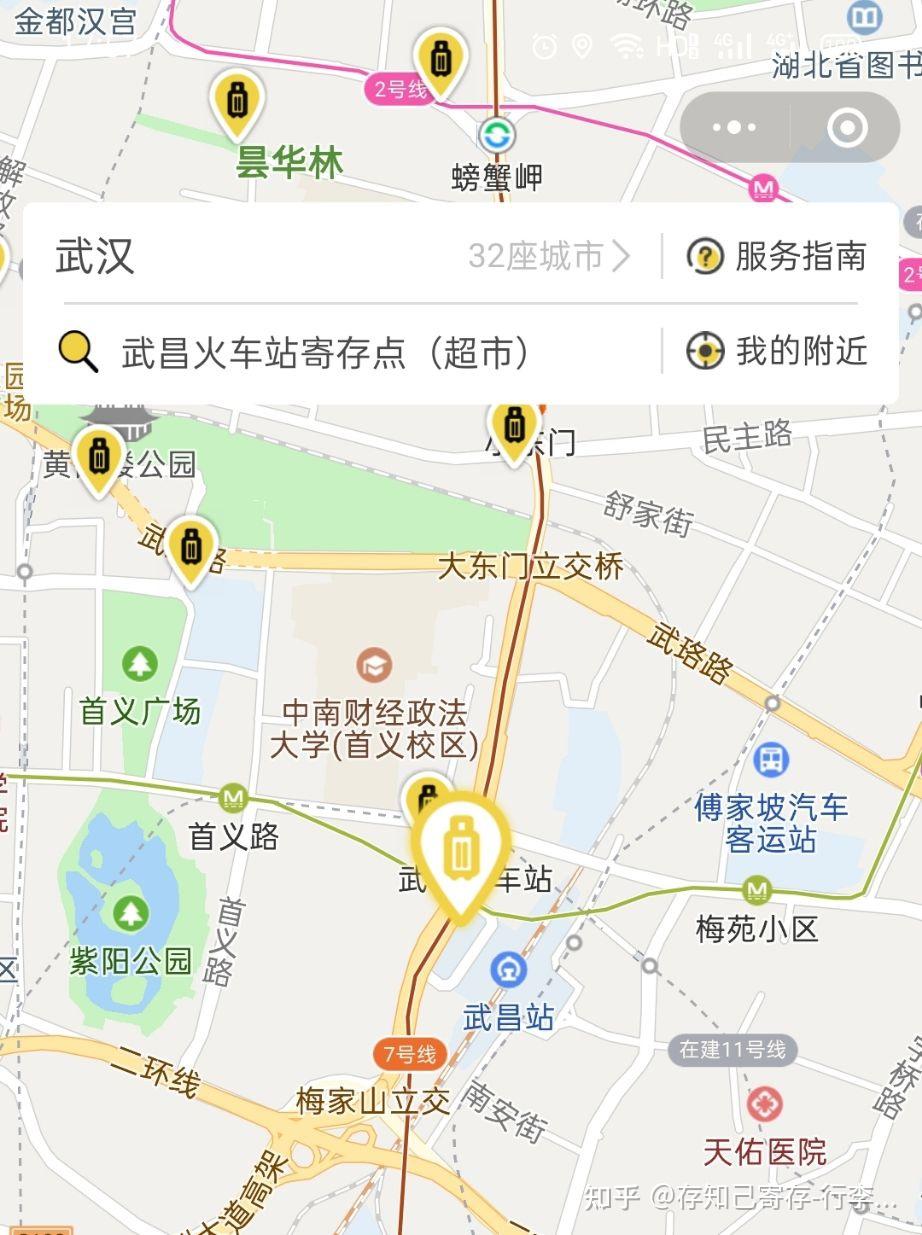Open the mini-program options menu (three dots)
The image size is (922, 1235).
pos(735,127)
